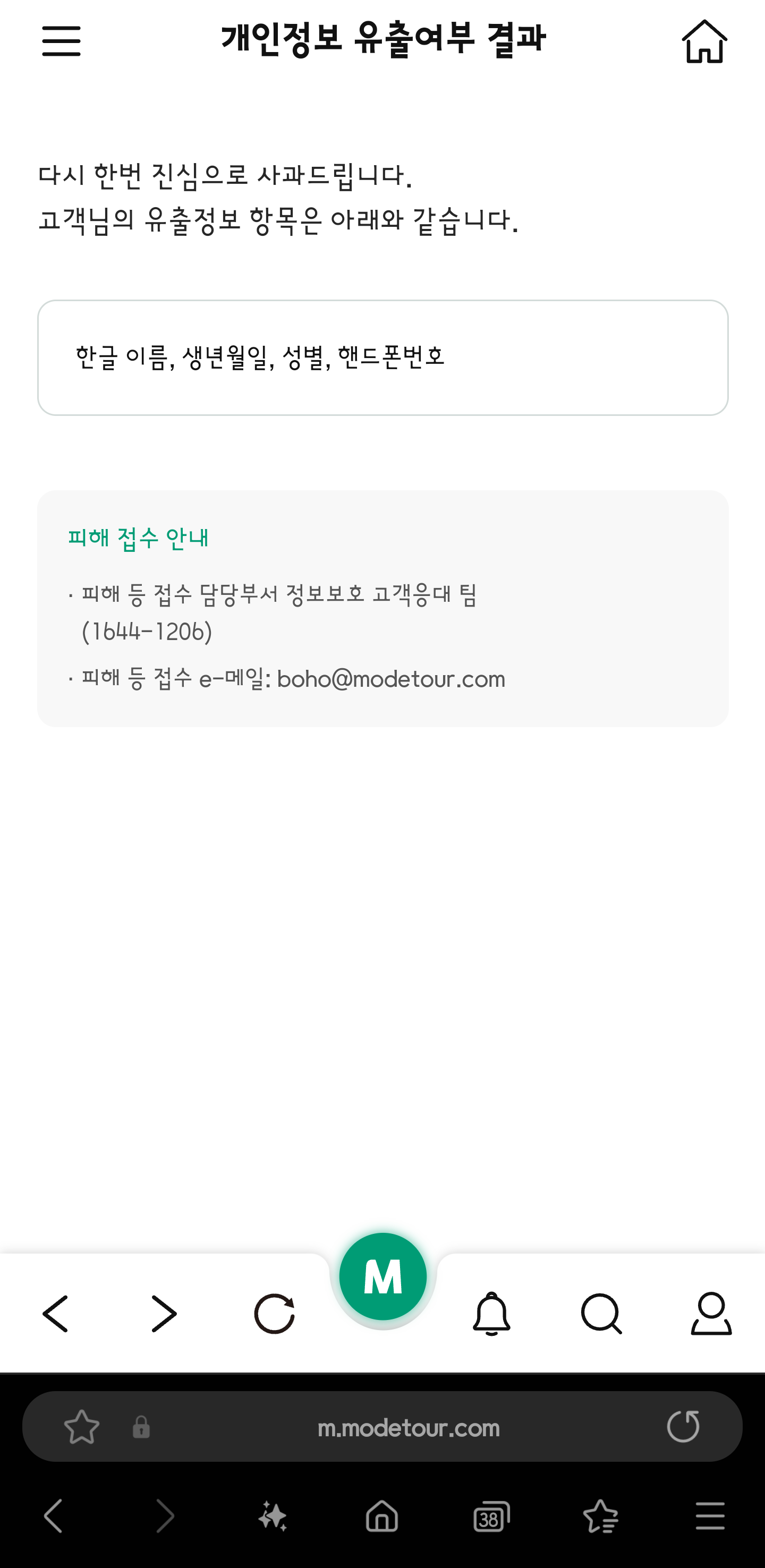Image resolution: width=765 pixels, height=1568 pixels.
Task: Tap the green M floating button
Action: [x=383, y=1276]
